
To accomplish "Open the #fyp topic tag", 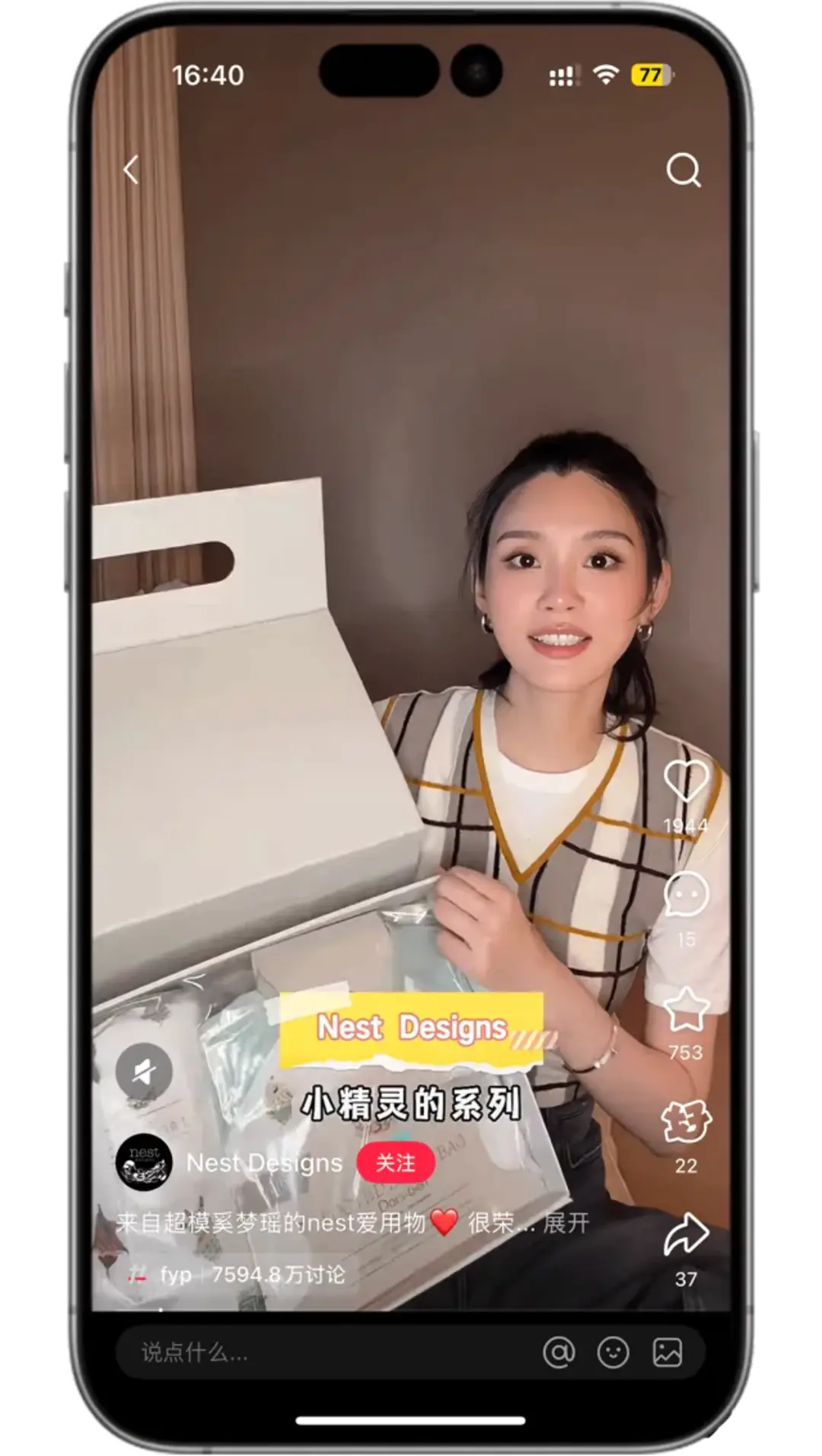I will (x=175, y=1275).
